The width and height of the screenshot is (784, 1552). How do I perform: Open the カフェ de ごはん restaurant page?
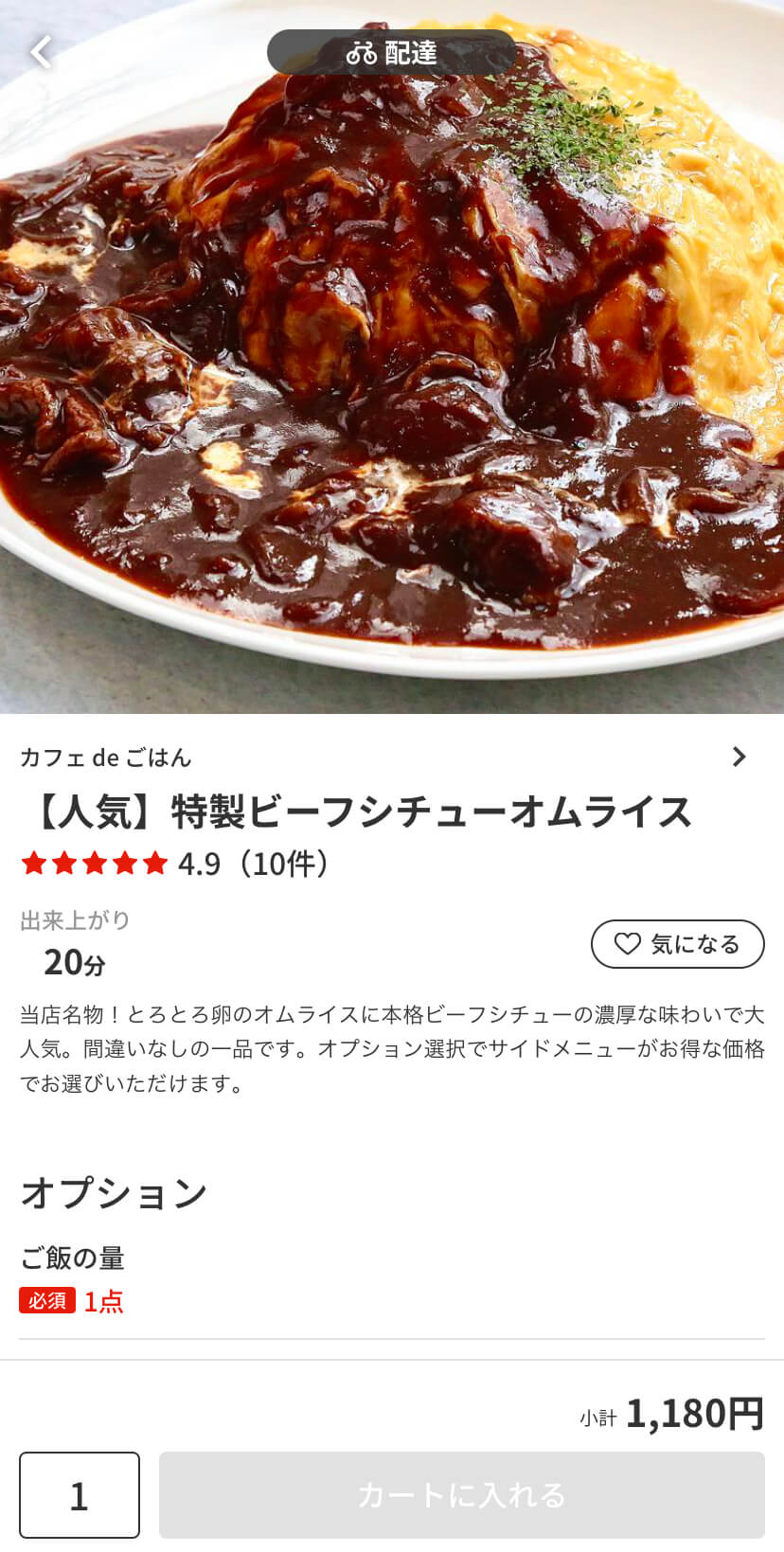383,757
